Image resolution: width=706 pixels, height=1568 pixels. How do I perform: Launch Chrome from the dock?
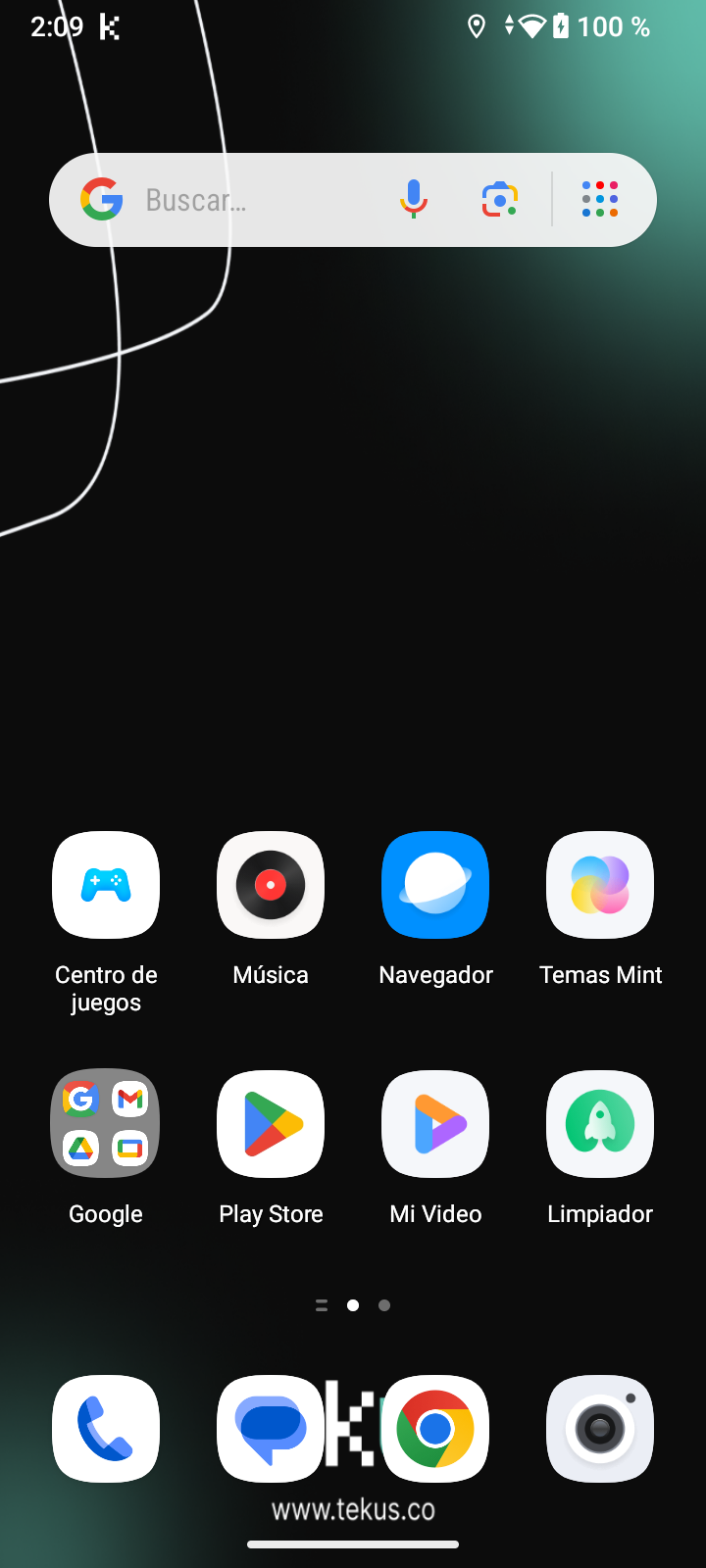tap(435, 1429)
